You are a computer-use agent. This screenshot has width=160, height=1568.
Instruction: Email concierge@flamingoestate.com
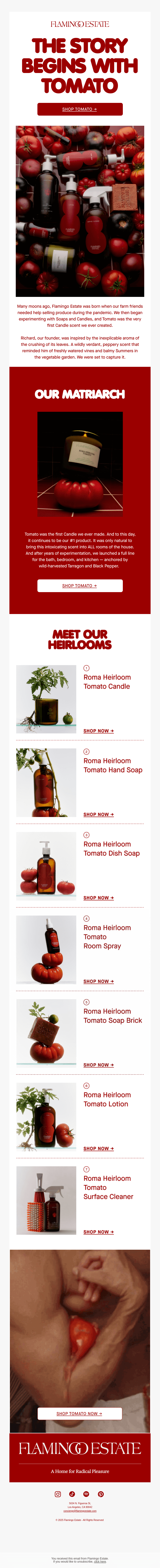pos(80,1511)
